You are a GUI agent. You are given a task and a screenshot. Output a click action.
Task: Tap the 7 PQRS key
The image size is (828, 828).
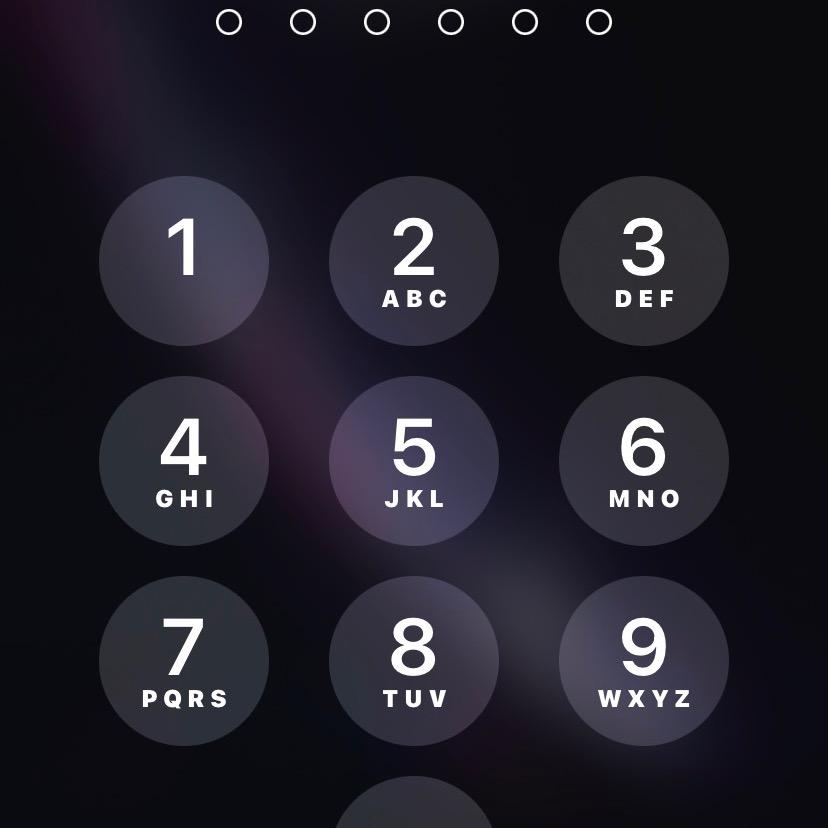pyautogui.click(x=184, y=661)
